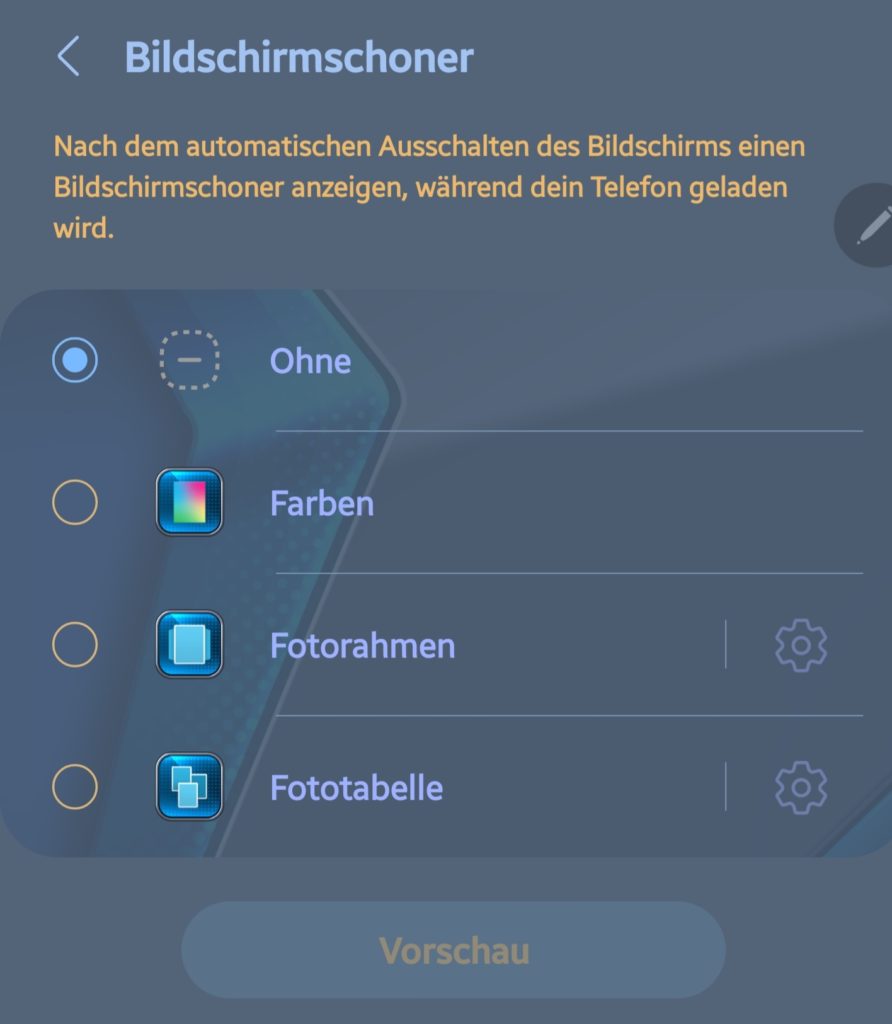Image resolution: width=892 pixels, height=1024 pixels.
Task: Tap the floating pencil edit icon
Action: point(866,226)
